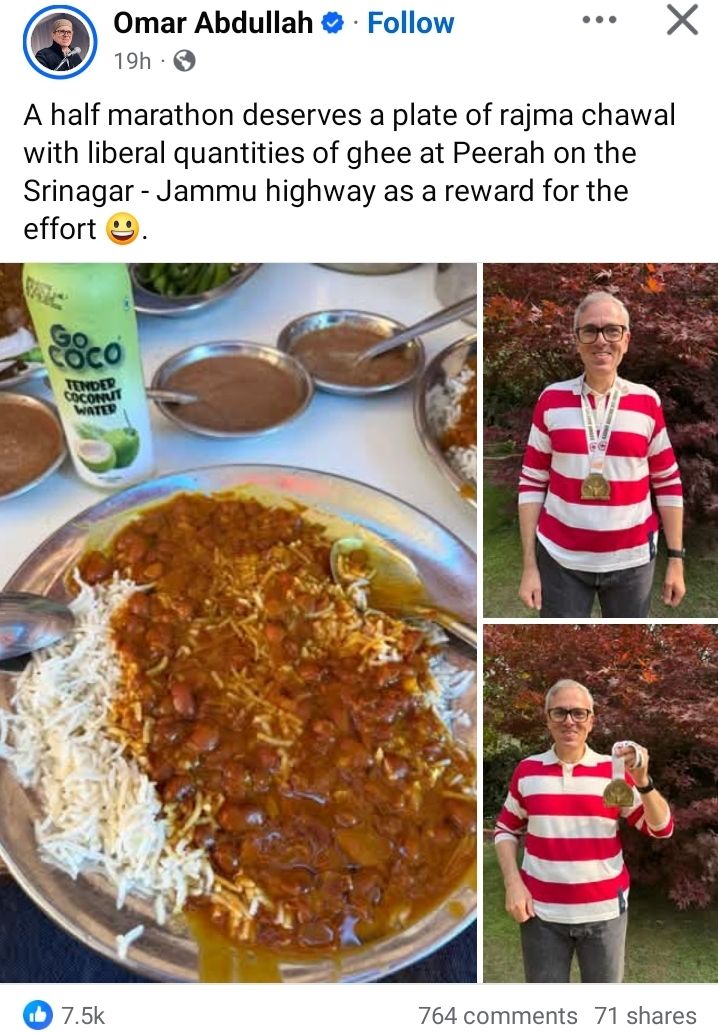Open Omar Abdullah's profile picture

click(61, 42)
